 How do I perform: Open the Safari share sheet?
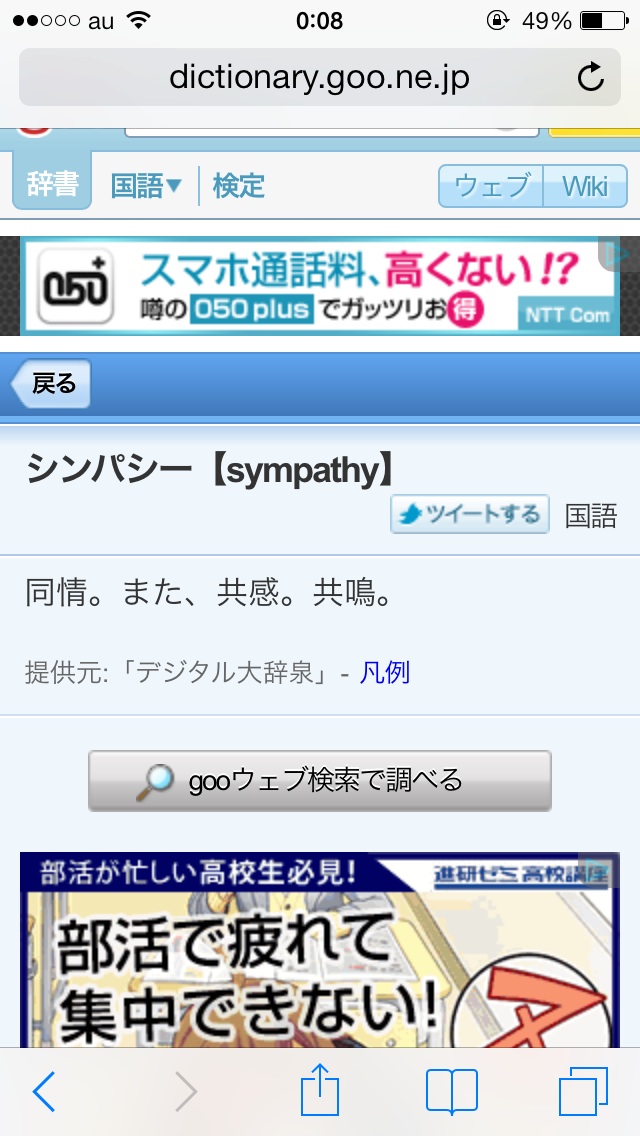coord(320,1090)
